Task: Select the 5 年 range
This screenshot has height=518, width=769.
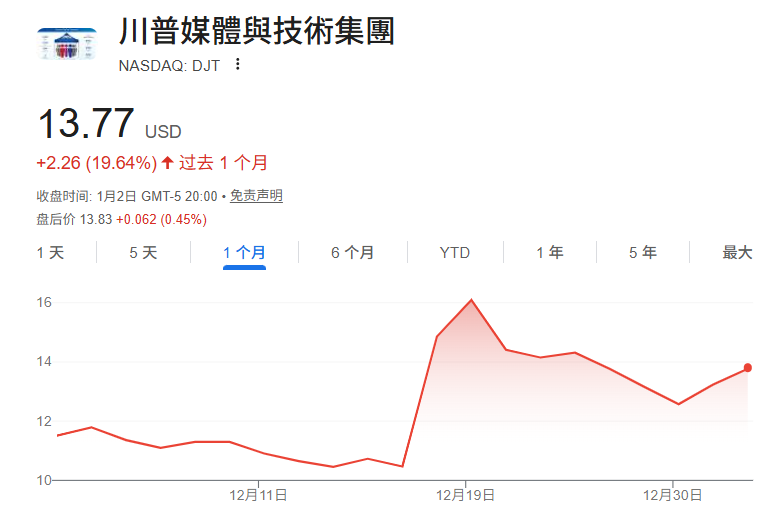Action: click(x=642, y=253)
